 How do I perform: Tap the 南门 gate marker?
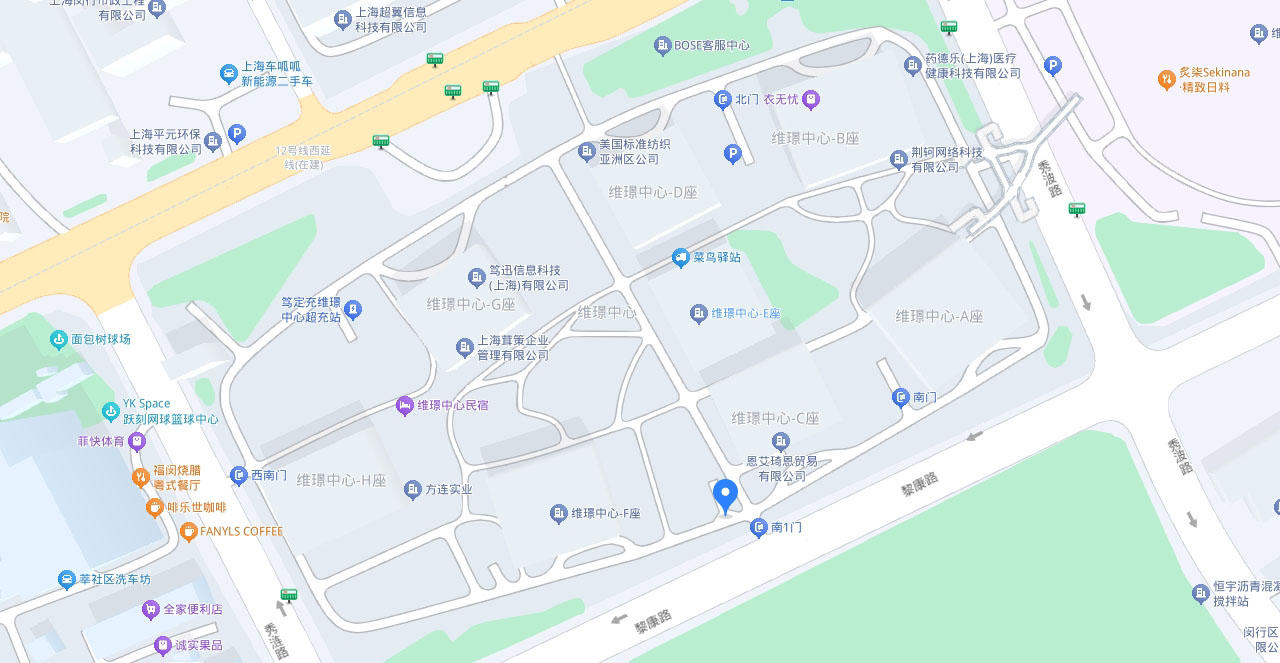click(x=899, y=397)
